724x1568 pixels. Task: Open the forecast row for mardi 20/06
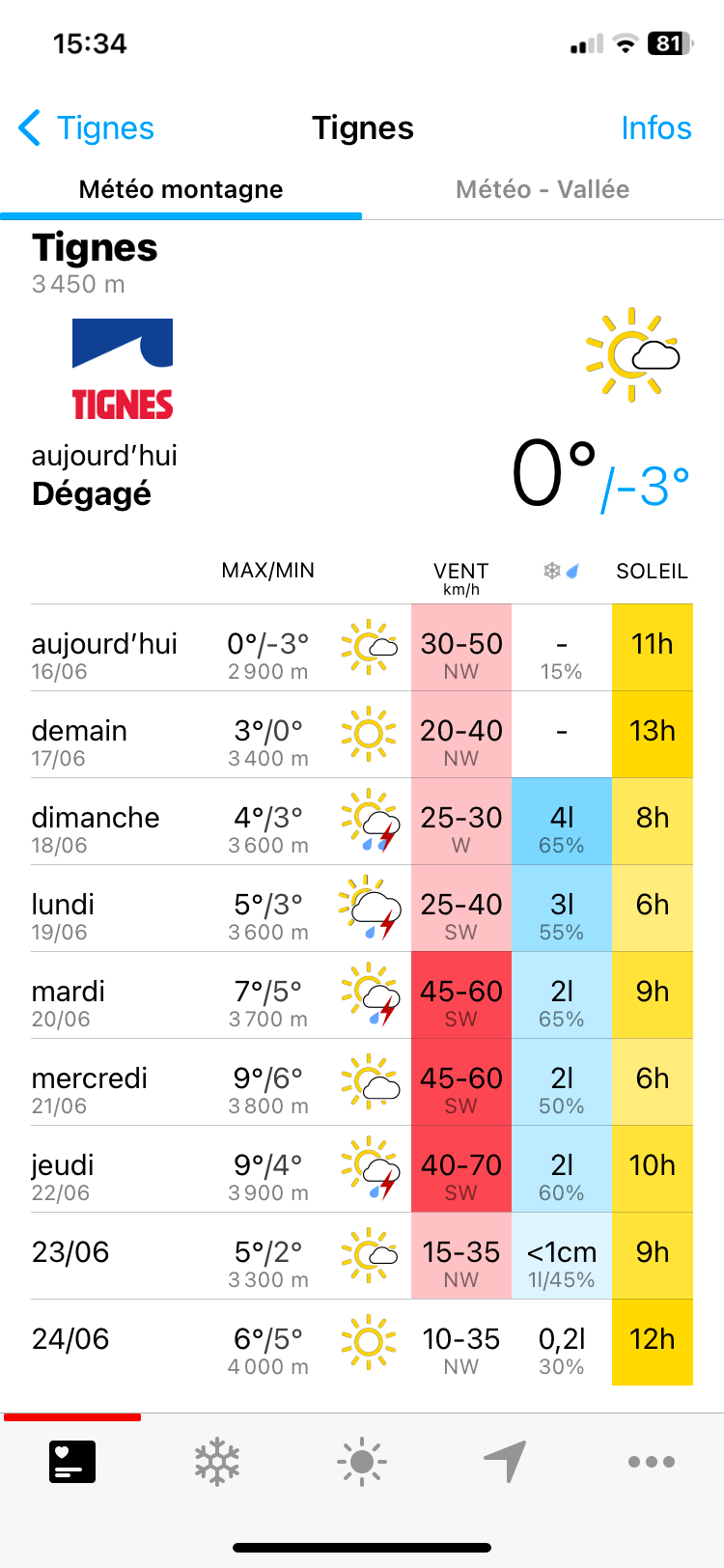click(362, 995)
